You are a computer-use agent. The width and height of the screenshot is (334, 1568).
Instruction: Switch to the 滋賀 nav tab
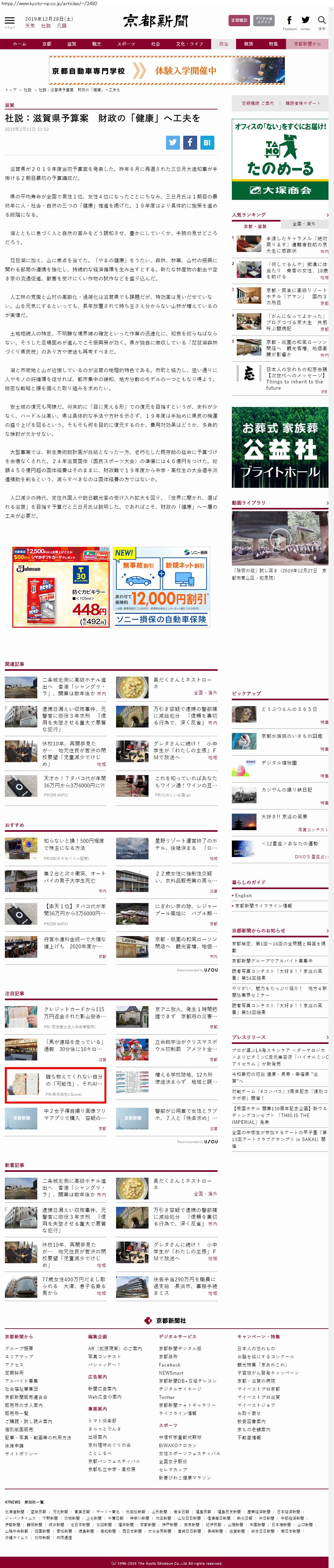point(71,44)
